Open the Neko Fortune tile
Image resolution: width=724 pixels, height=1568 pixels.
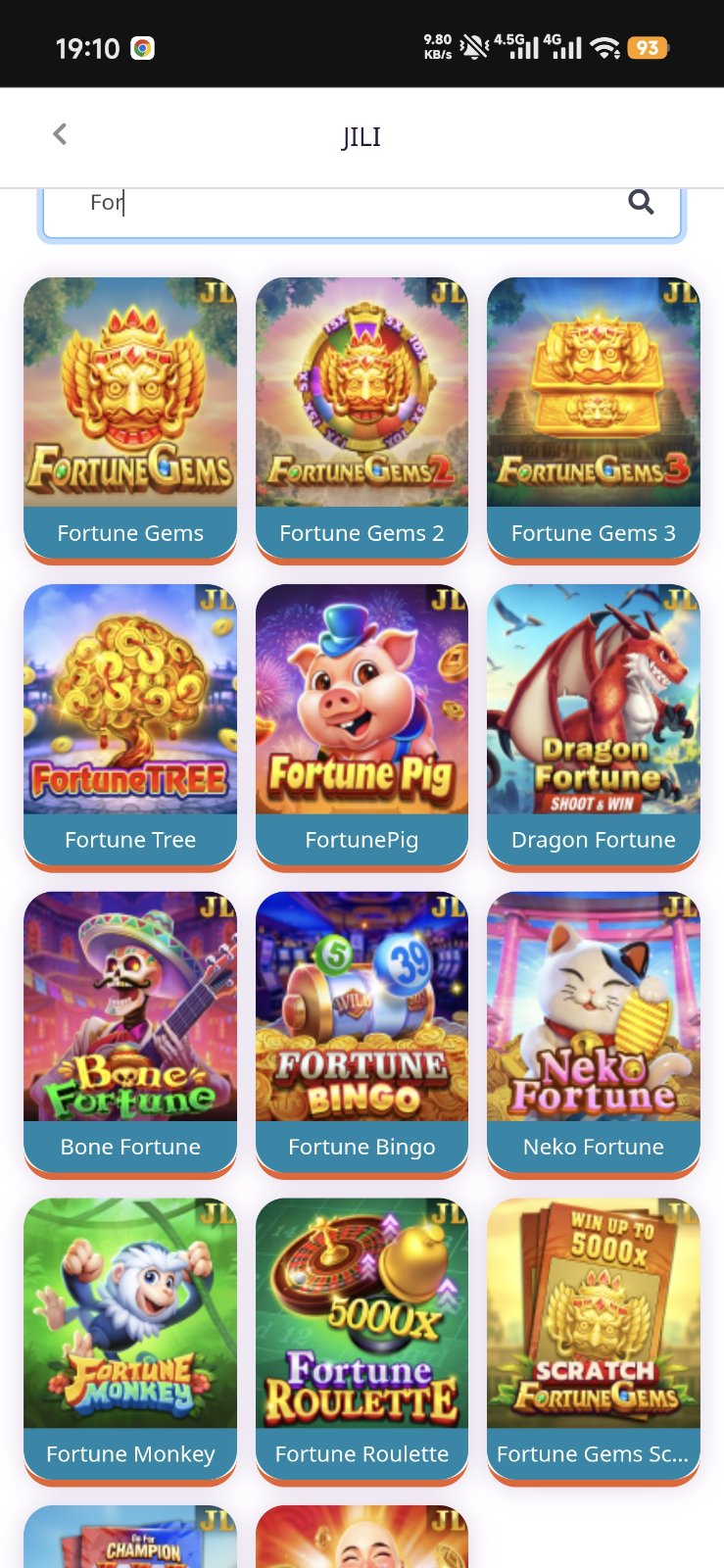[x=593, y=1030]
